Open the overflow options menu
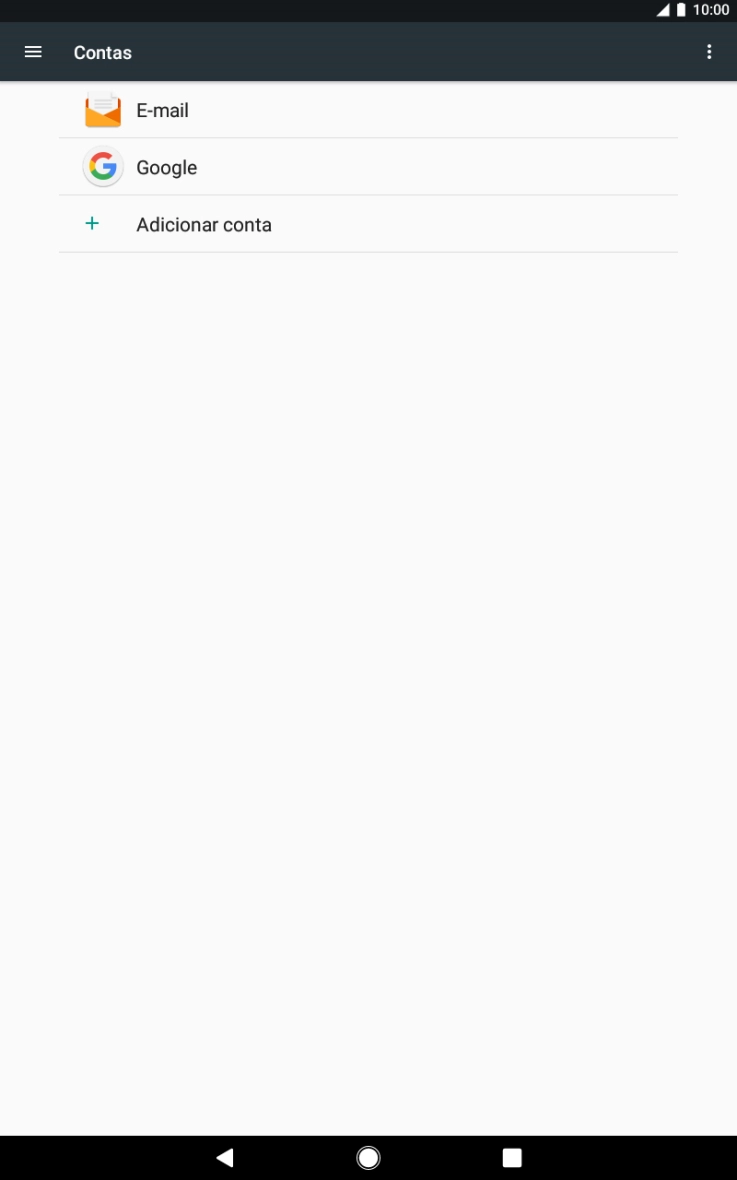Screen dimensions: 737x1180 point(709,52)
